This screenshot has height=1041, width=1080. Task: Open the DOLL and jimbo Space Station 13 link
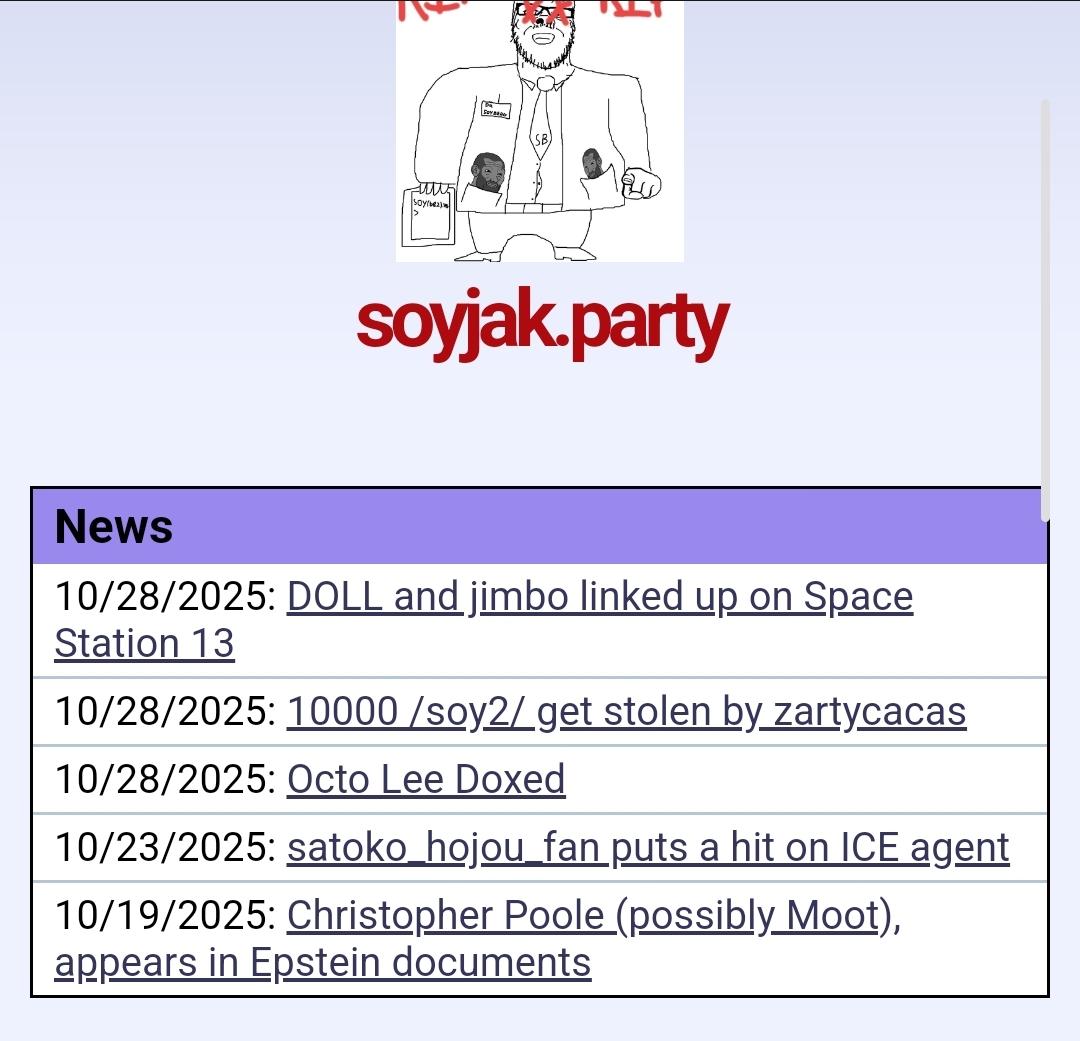point(599,597)
